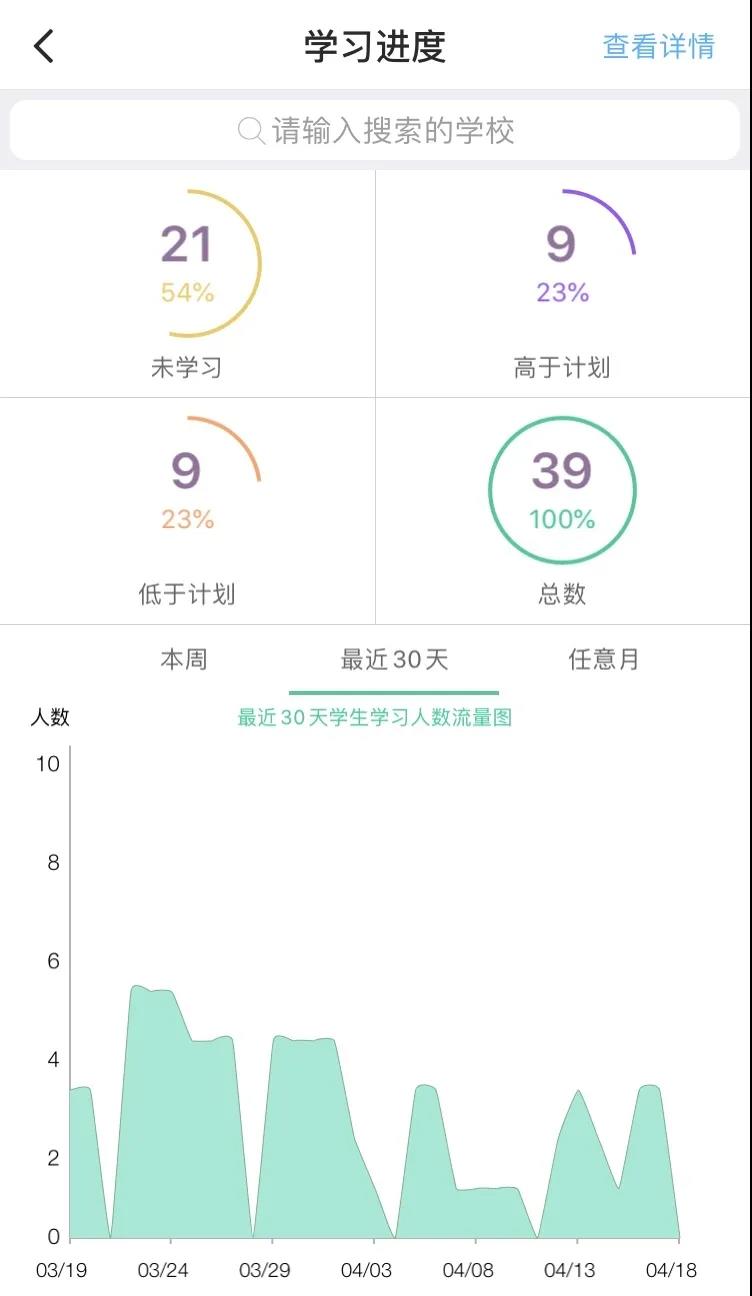Go back using the top-left arrow
This screenshot has width=752, height=1296.
(44, 46)
